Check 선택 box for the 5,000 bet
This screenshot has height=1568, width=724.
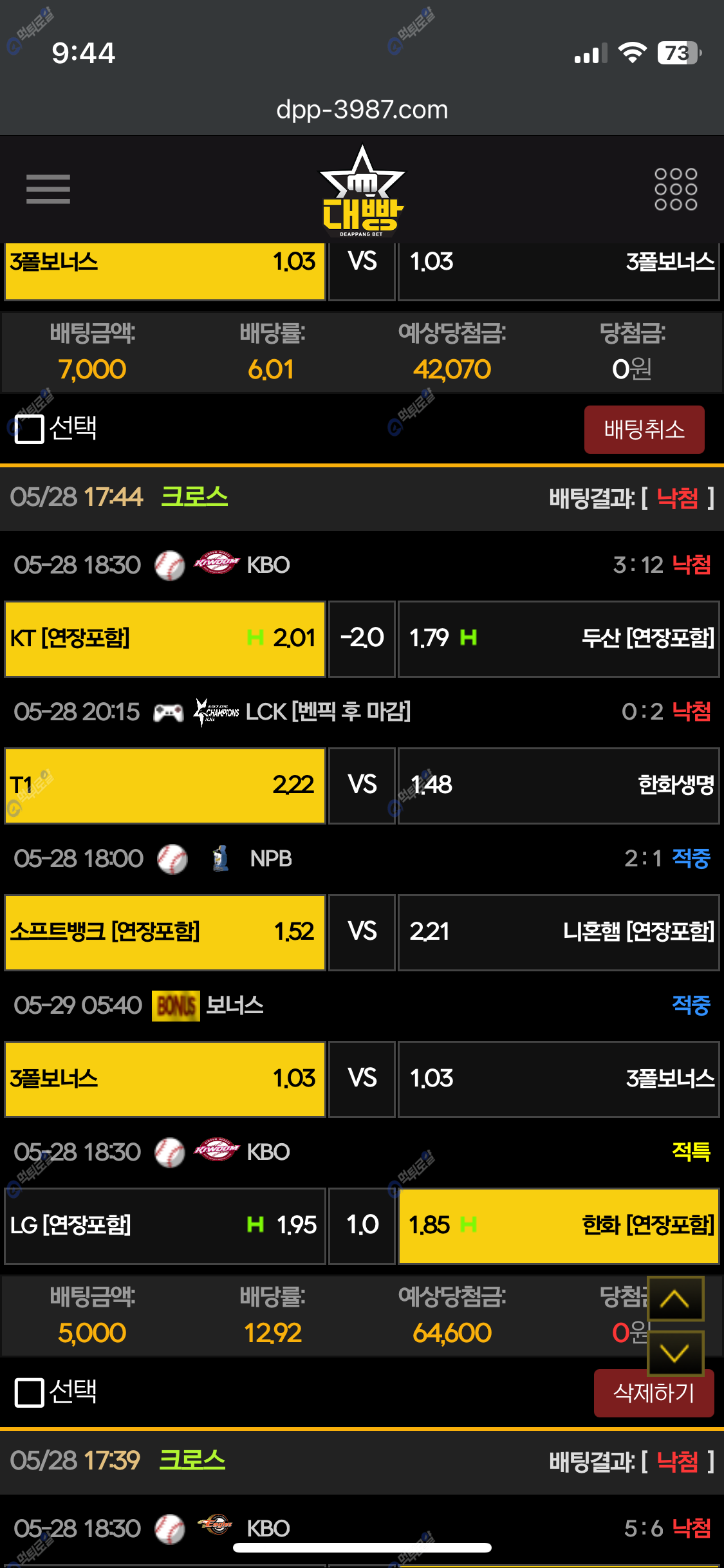[x=30, y=1392]
